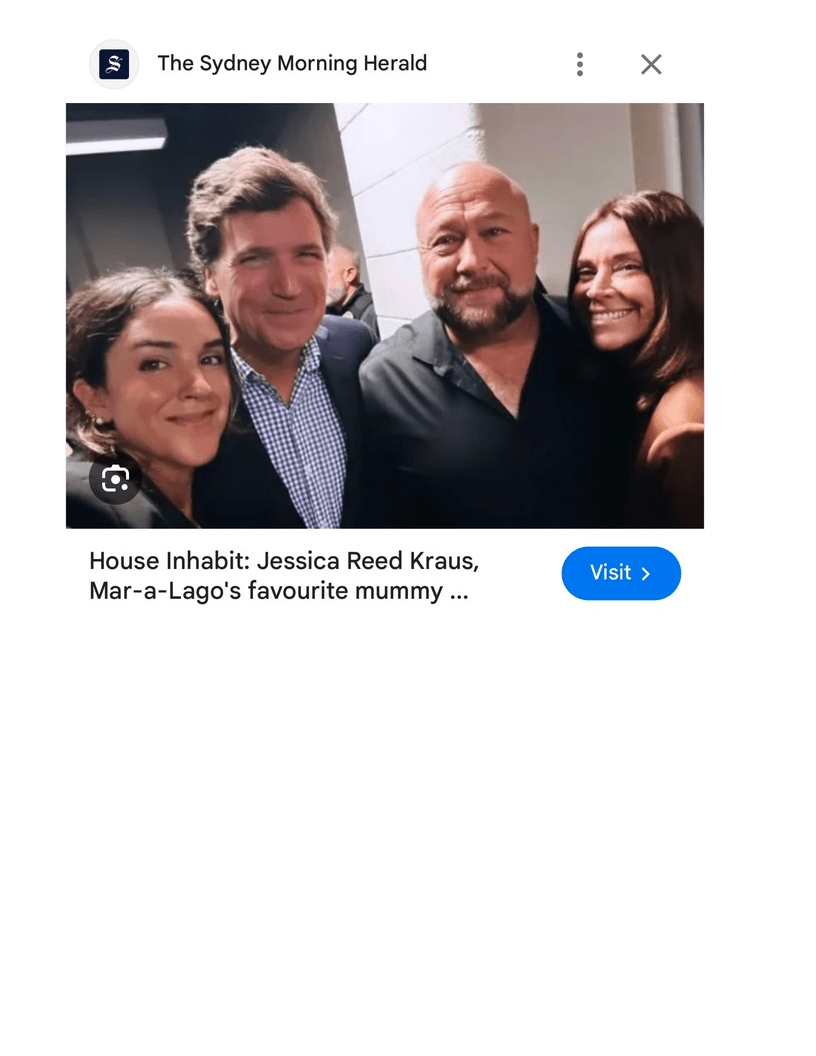Tap the Visit button
Image resolution: width=816 pixels, height=1056 pixels.
point(620,573)
